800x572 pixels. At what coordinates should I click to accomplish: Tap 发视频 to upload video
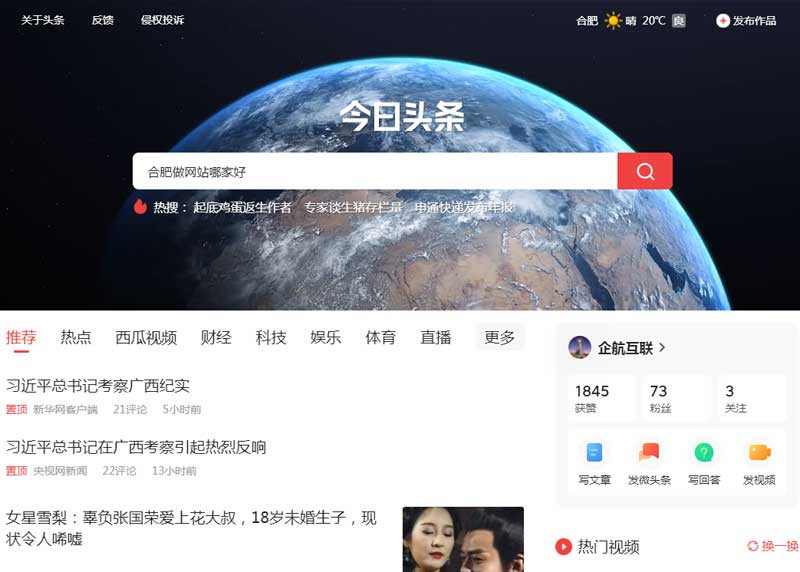coord(759,464)
